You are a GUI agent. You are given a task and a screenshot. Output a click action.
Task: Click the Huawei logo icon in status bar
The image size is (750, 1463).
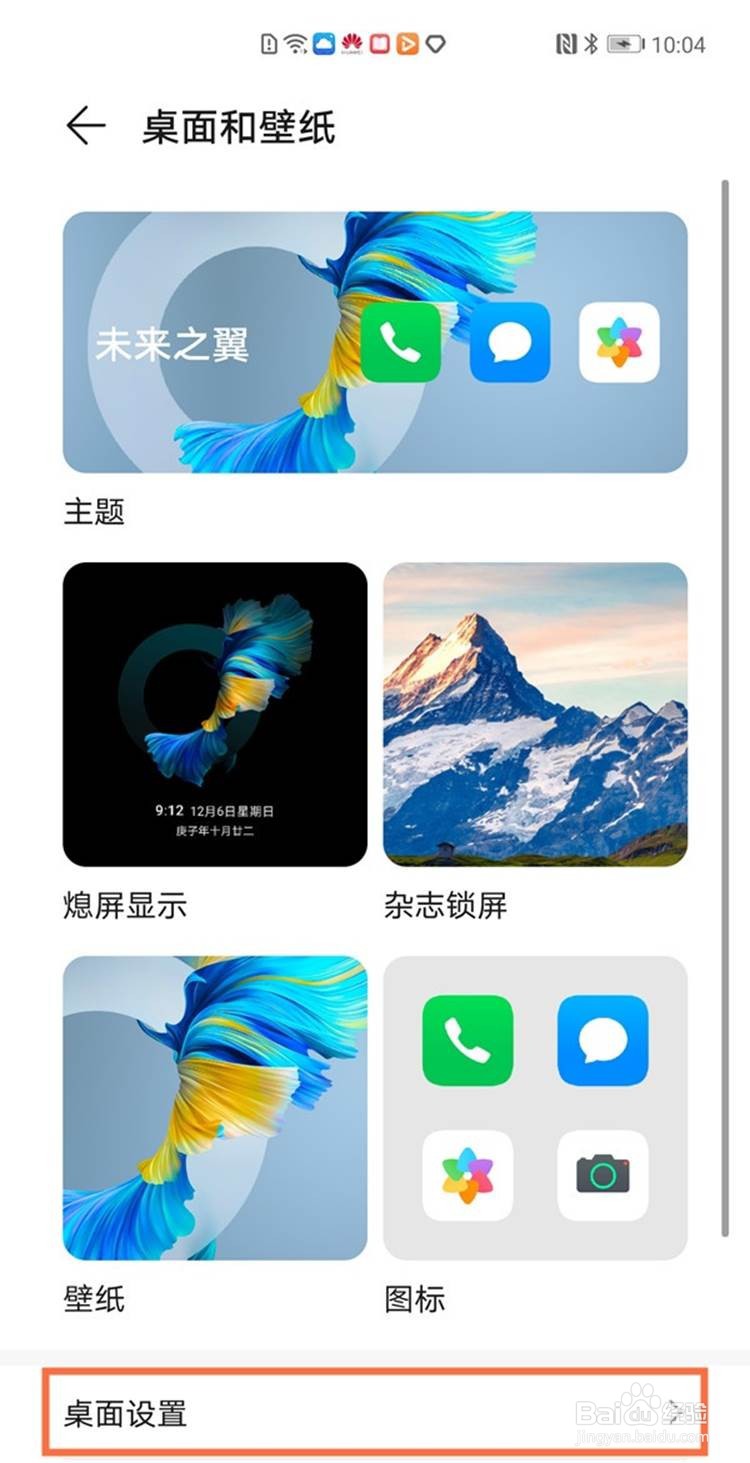pyautogui.click(x=351, y=42)
